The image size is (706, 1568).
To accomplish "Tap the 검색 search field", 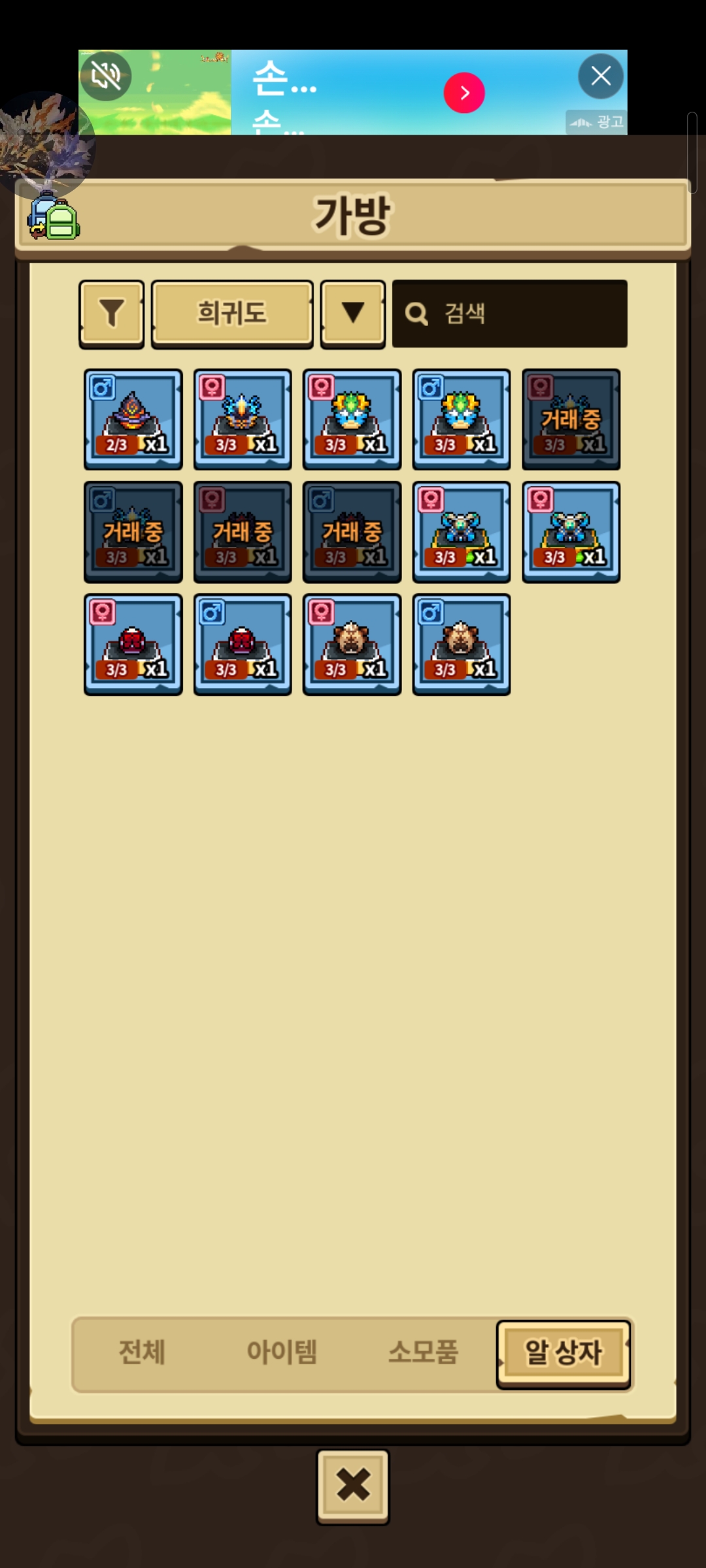I will point(510,314).
